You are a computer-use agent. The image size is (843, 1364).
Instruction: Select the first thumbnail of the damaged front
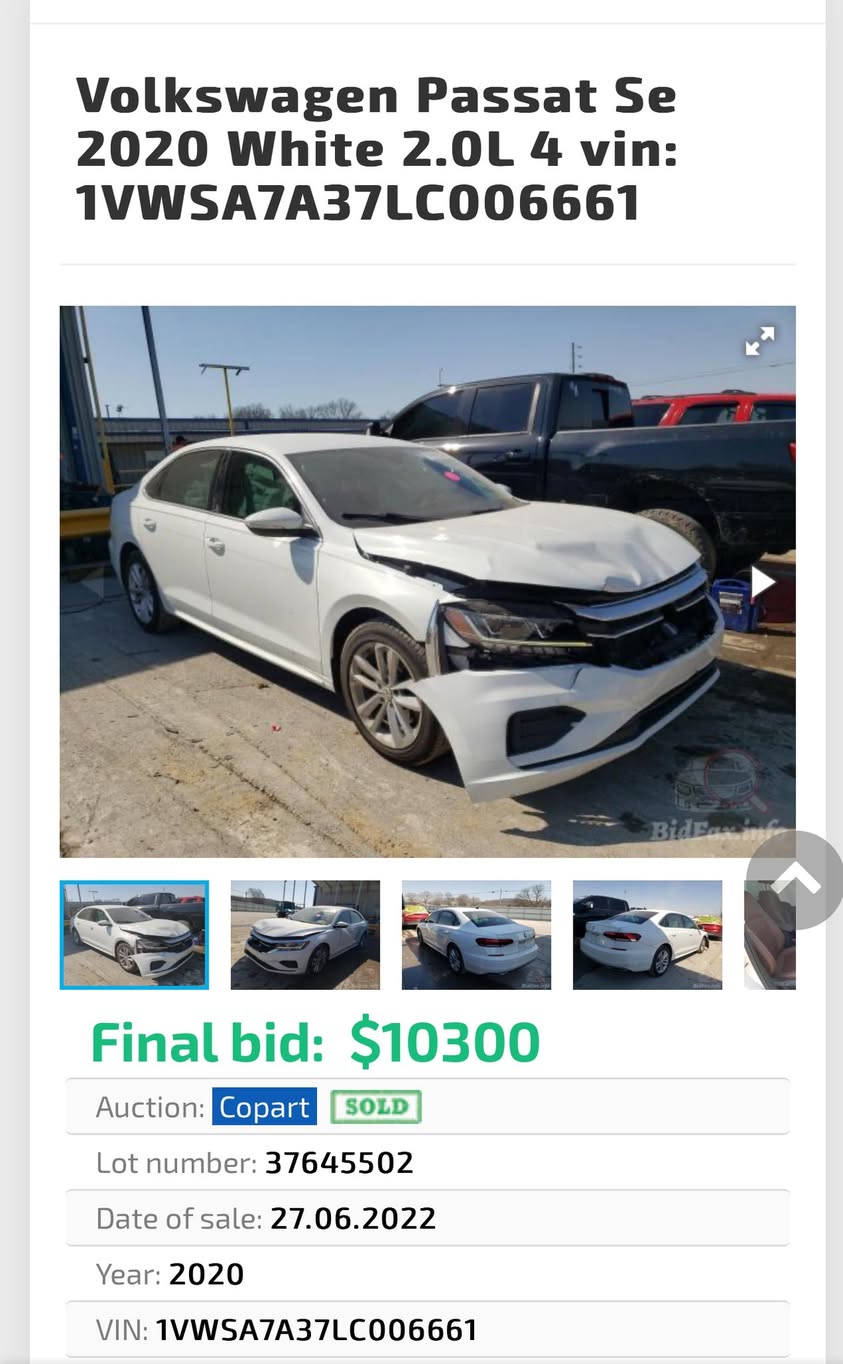click(x=134, y=934)
